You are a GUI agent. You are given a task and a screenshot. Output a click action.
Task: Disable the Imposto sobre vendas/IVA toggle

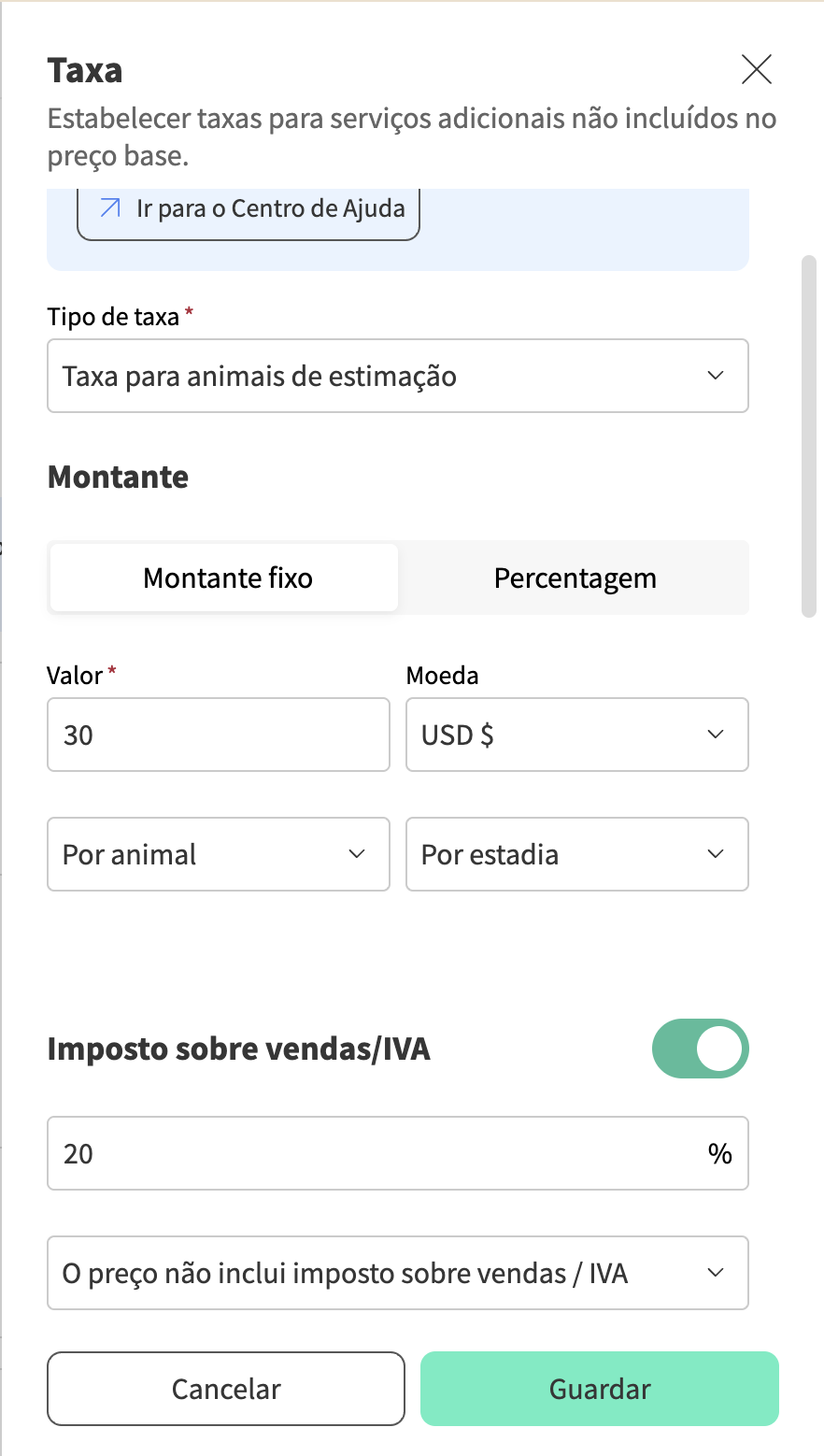701,1049
